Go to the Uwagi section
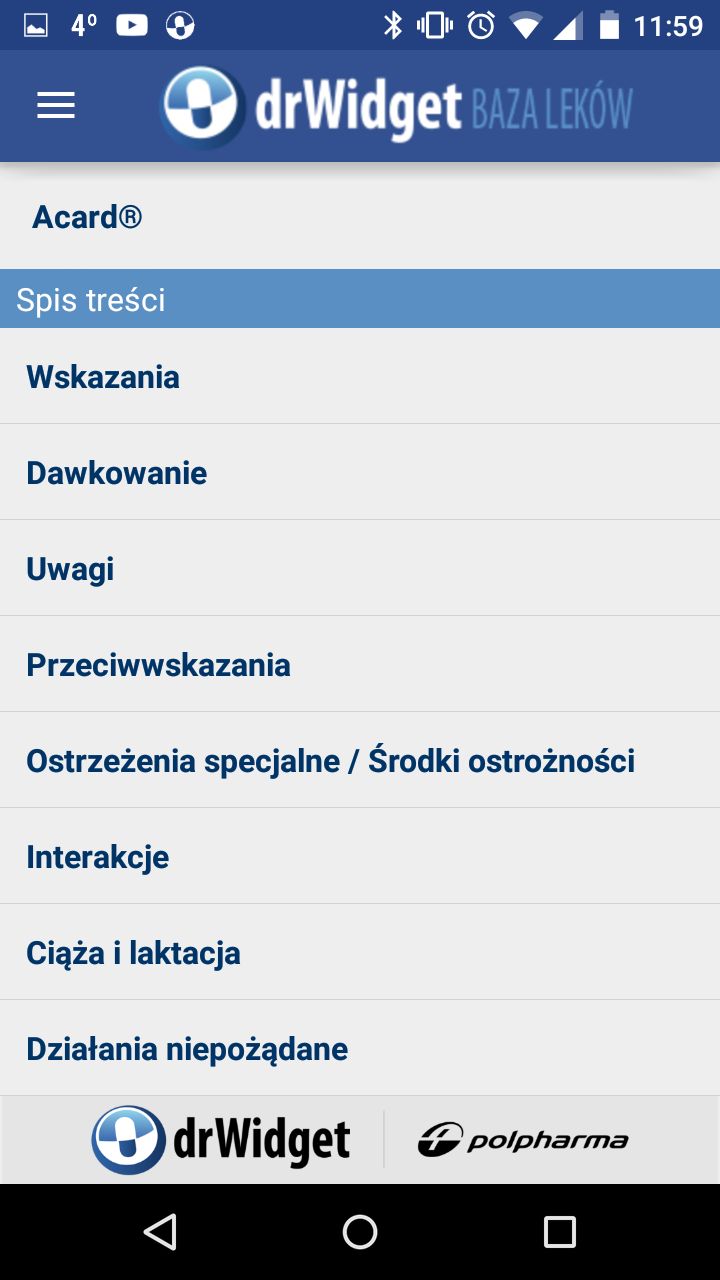720x1280 pixels. [x=360, y=568]
